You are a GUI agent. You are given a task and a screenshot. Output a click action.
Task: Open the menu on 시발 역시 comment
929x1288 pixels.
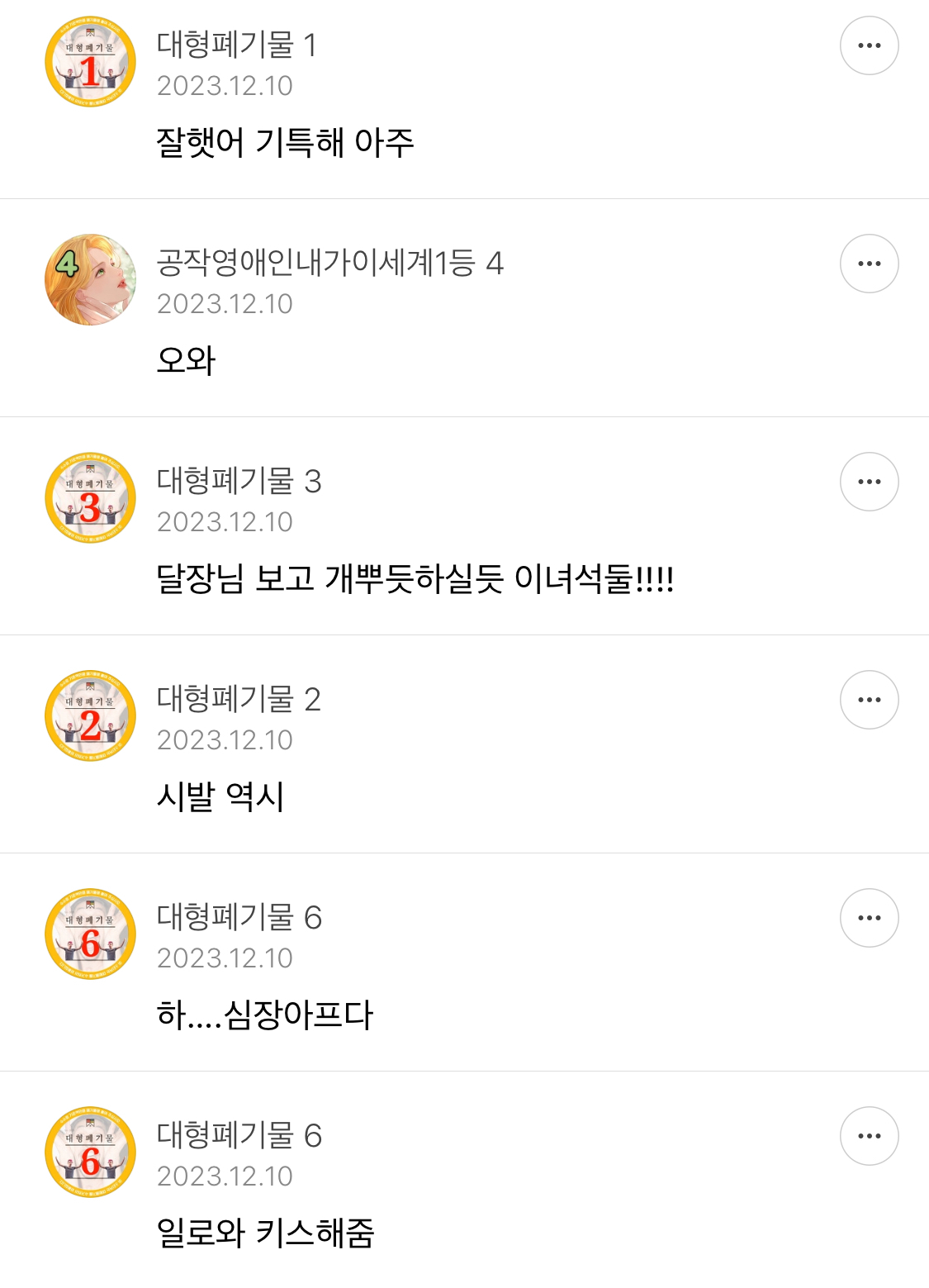869,699
